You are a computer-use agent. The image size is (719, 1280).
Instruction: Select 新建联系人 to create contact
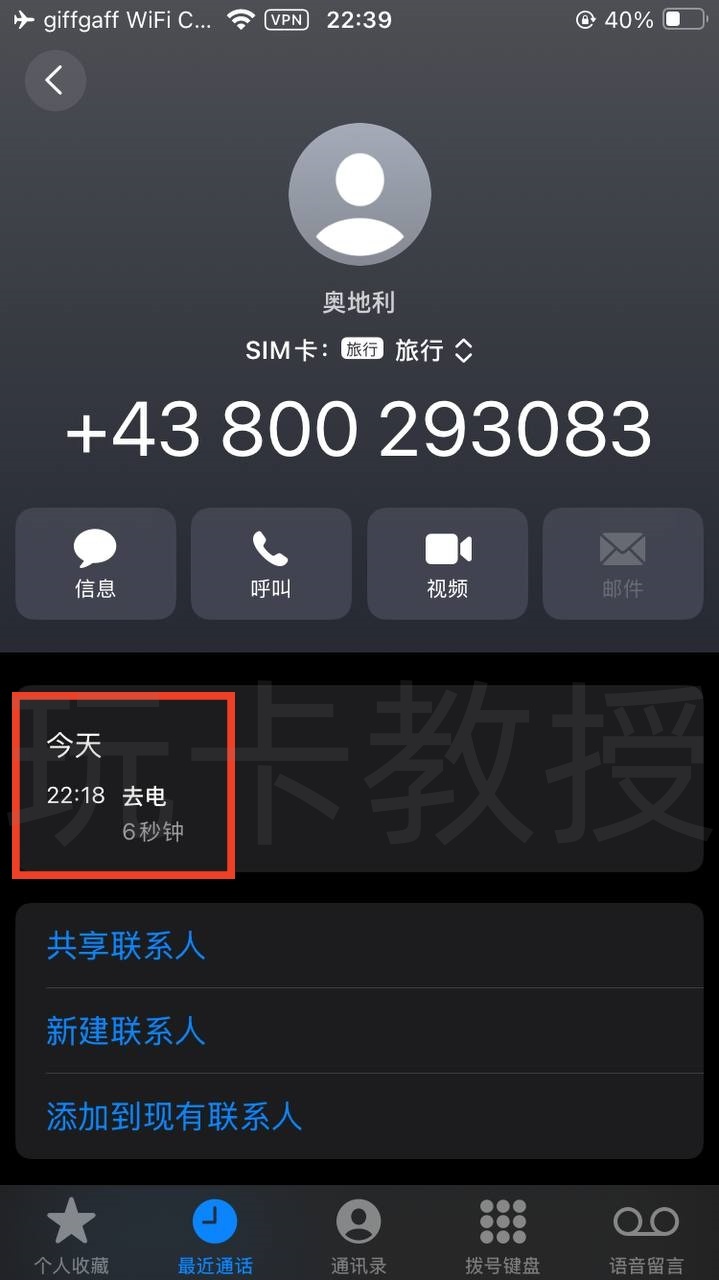click(x=126, y=1031)
